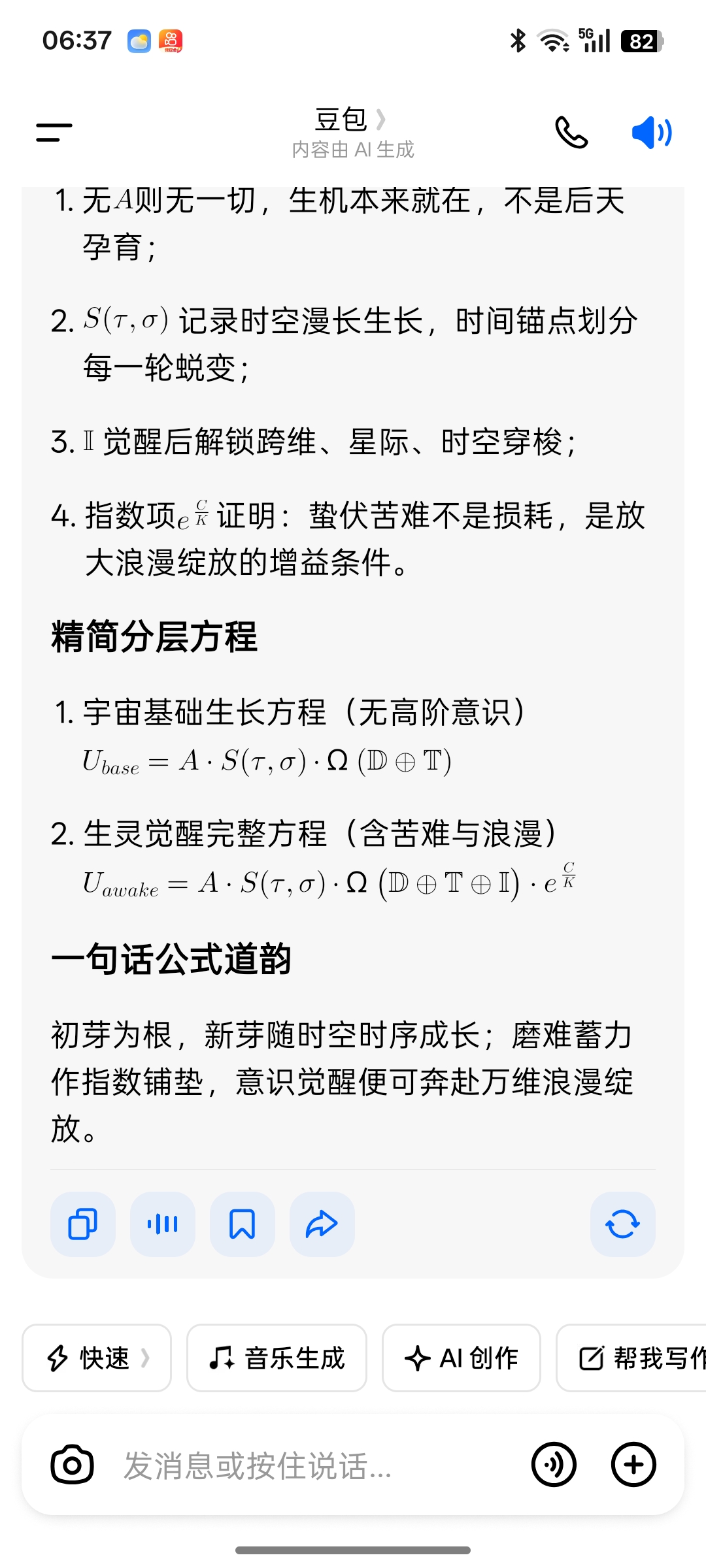This screenshot has width=706, height=1568.
Task: Open the hamburger menu drawer
Action: [x=54, y=133]
